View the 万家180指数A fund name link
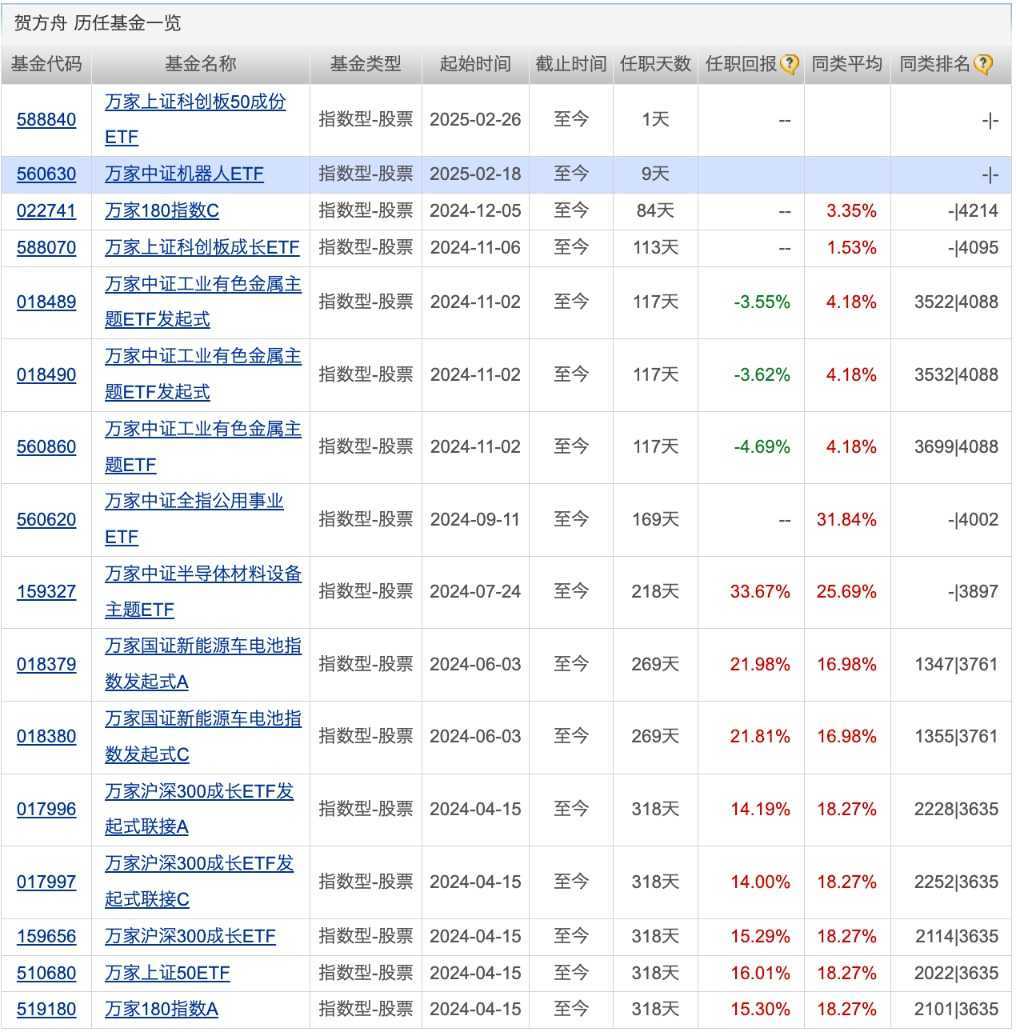1016x1032 pixels. tap(161, 1010)
